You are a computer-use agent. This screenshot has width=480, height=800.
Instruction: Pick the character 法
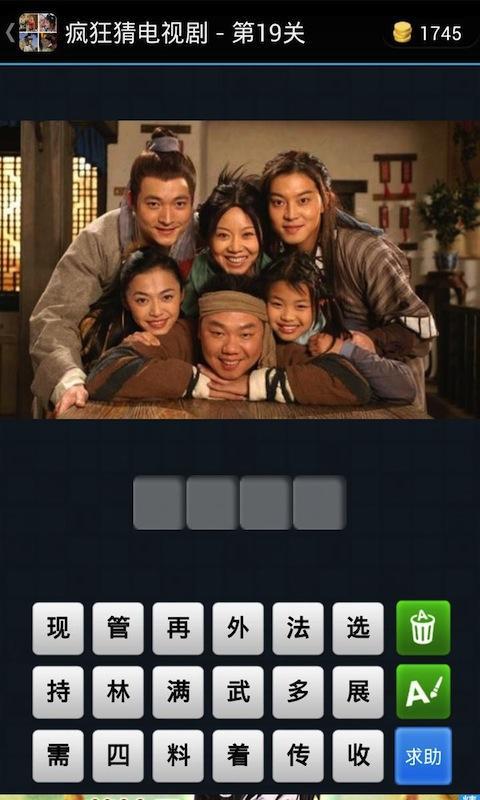(298, 629)
